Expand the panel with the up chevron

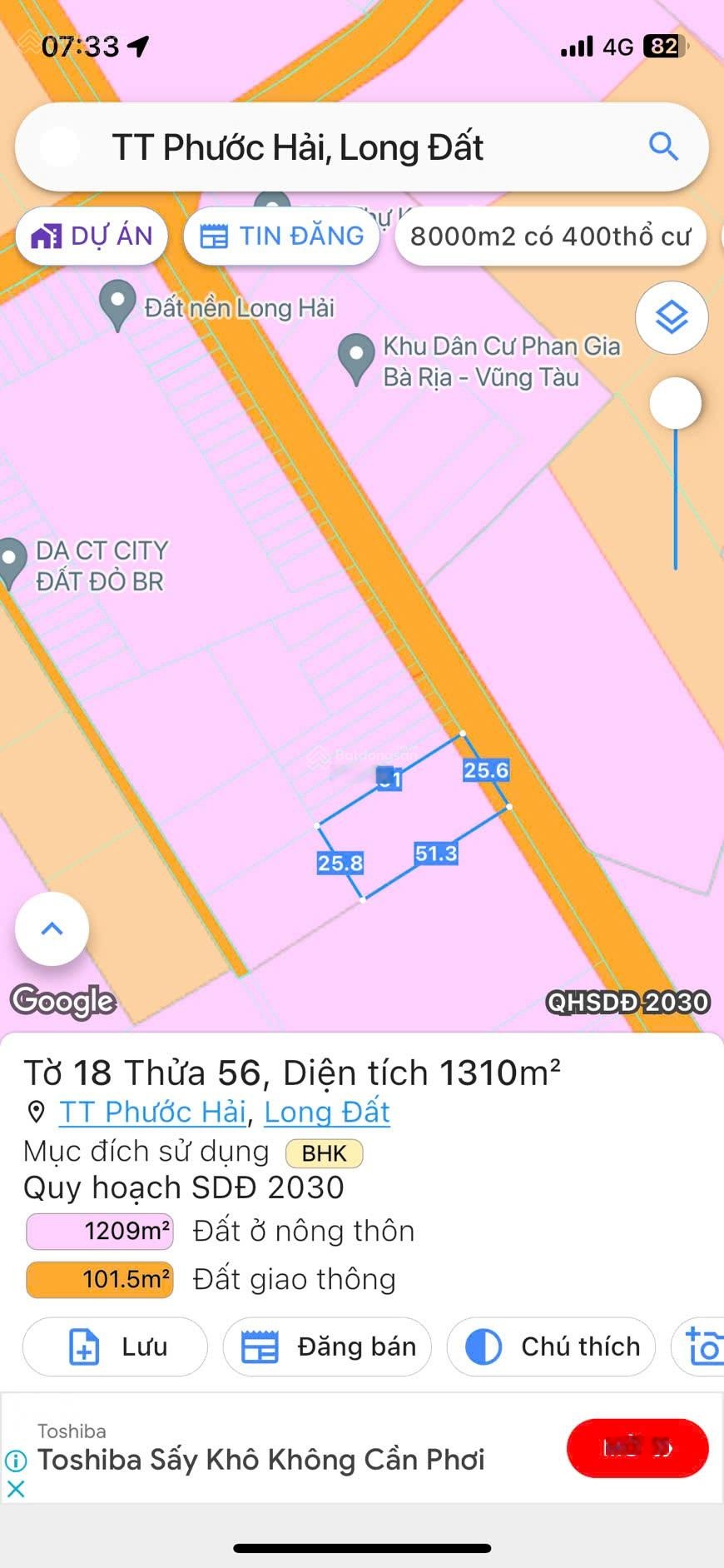52,928
